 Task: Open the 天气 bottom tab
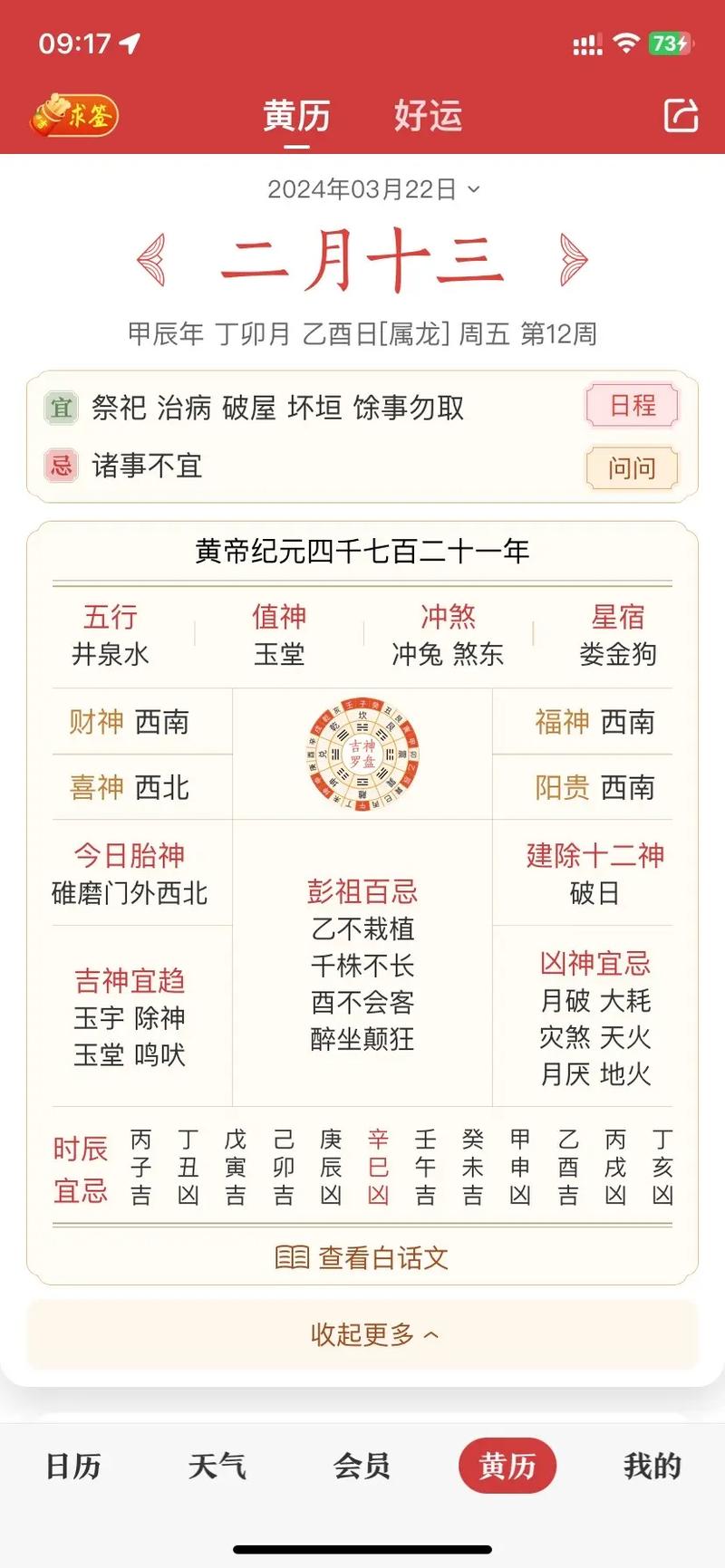[x=217, y=1466]
